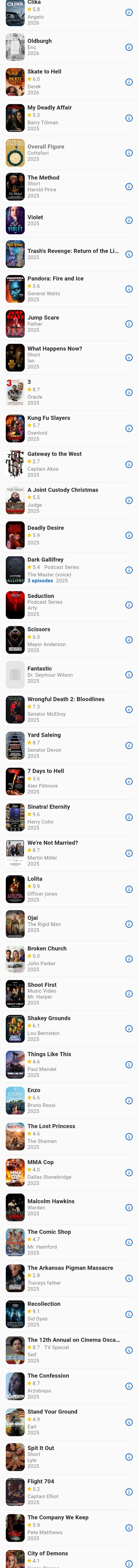The height and width of the screenshot is (1568, 139).
Task: Tap the info icon for Jump Scare
Action: point(129,324)
